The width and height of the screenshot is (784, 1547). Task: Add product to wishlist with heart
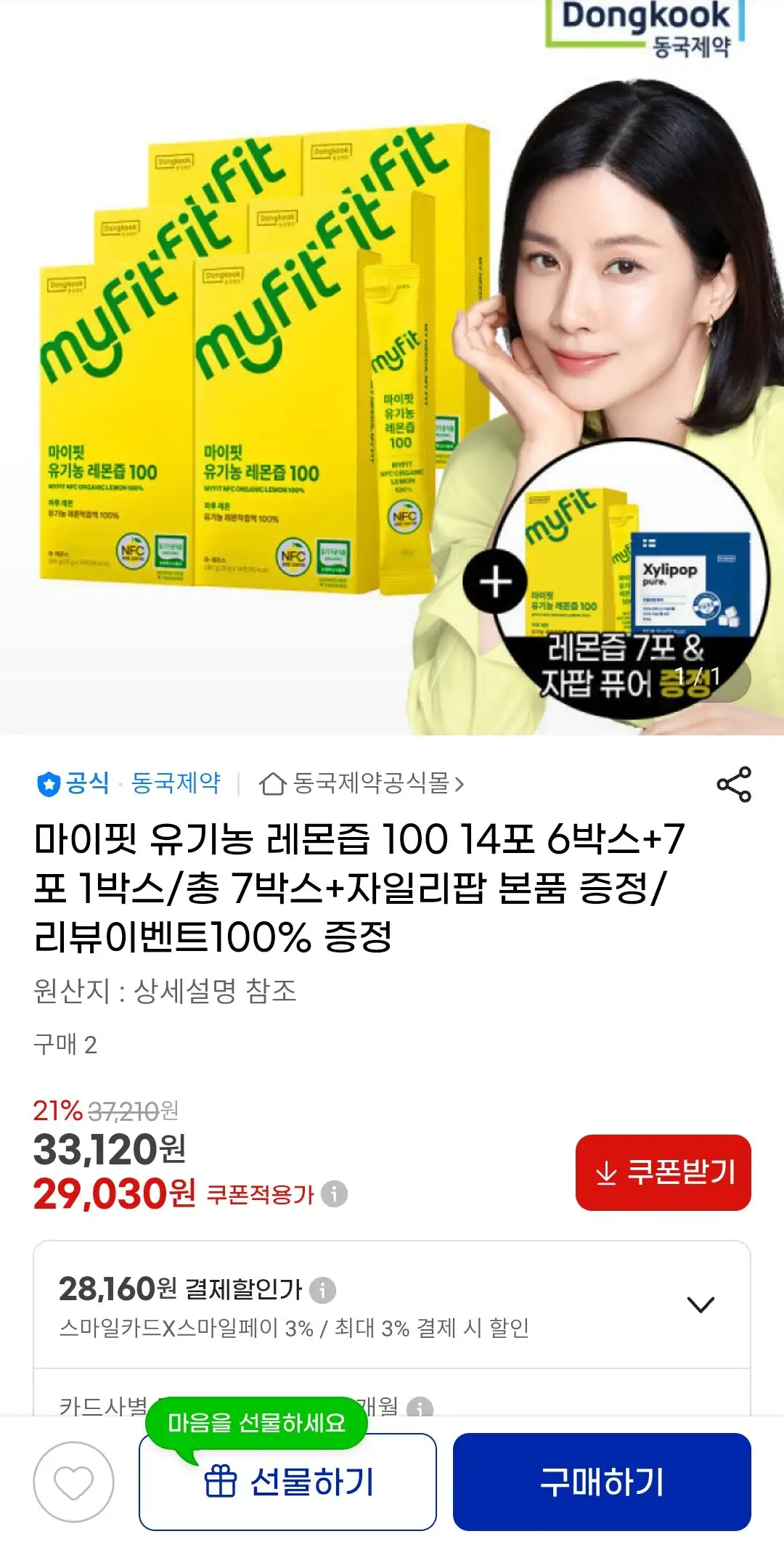pos(73,1482)
